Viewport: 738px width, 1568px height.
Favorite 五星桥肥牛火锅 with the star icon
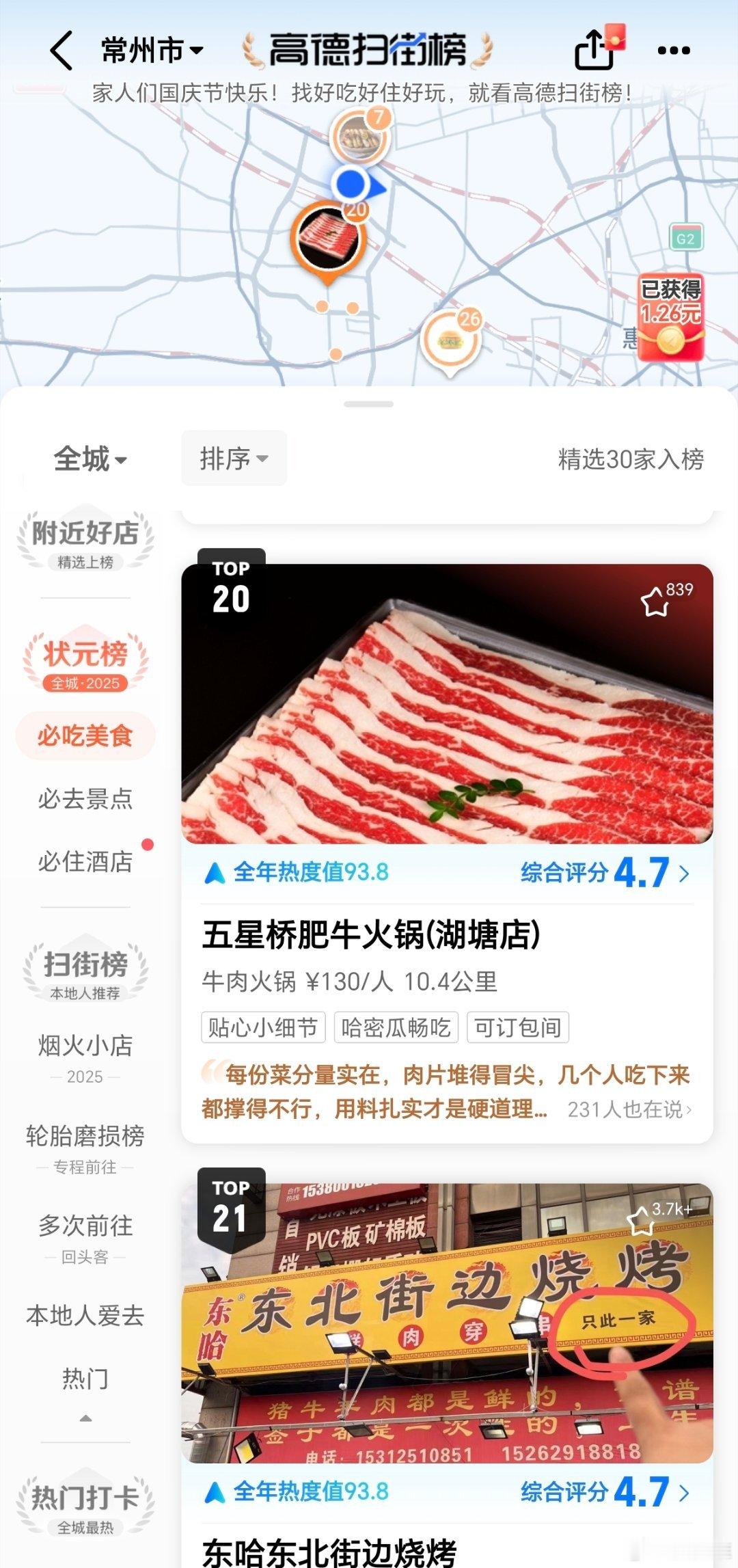point(655,601)
